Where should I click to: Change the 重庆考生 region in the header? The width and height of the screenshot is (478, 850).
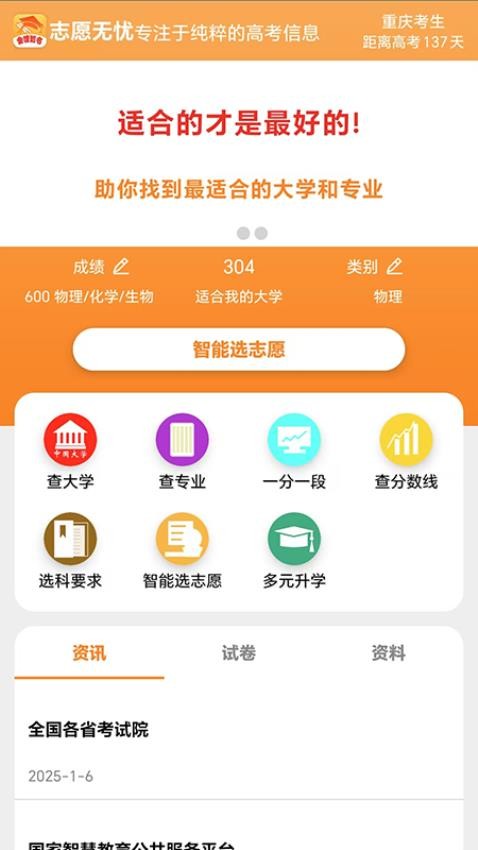(x=413, y=22)
